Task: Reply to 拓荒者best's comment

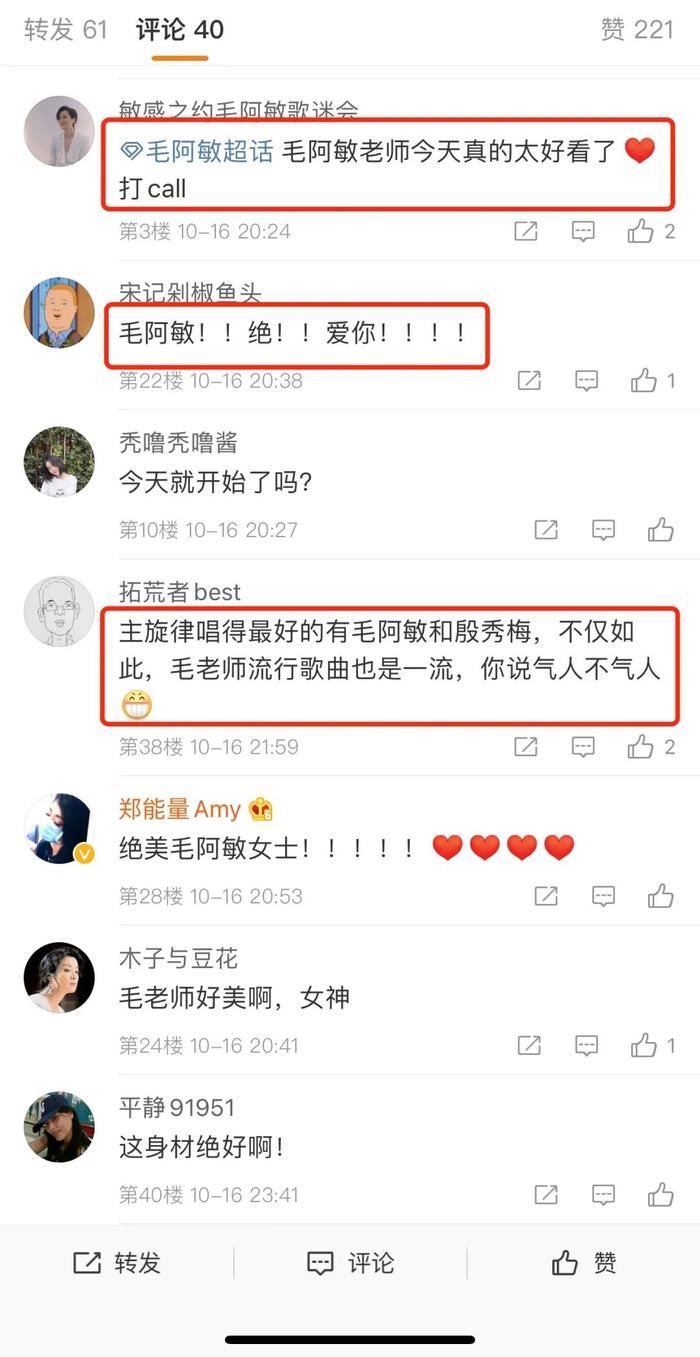Action: pos(583,747)
